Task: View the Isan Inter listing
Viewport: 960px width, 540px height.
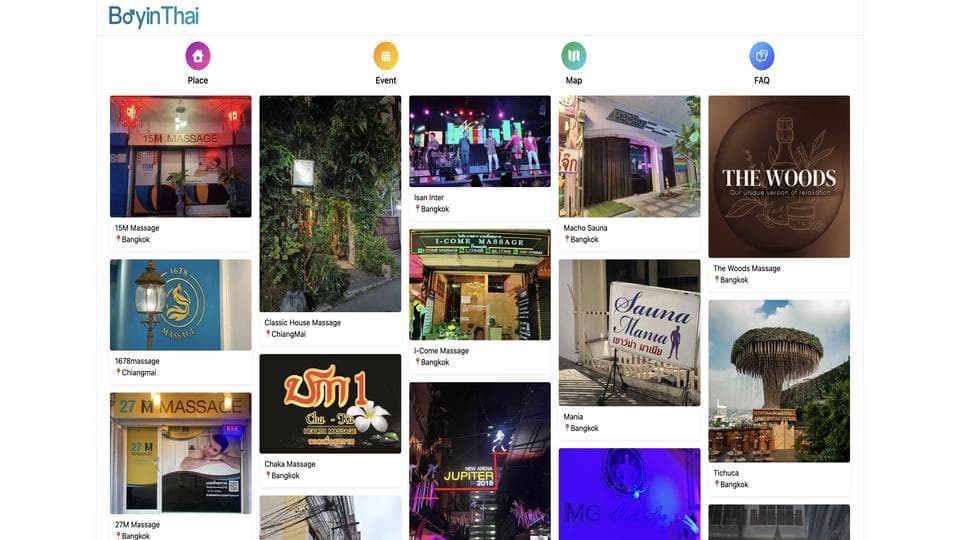Action: click(479, 141)
